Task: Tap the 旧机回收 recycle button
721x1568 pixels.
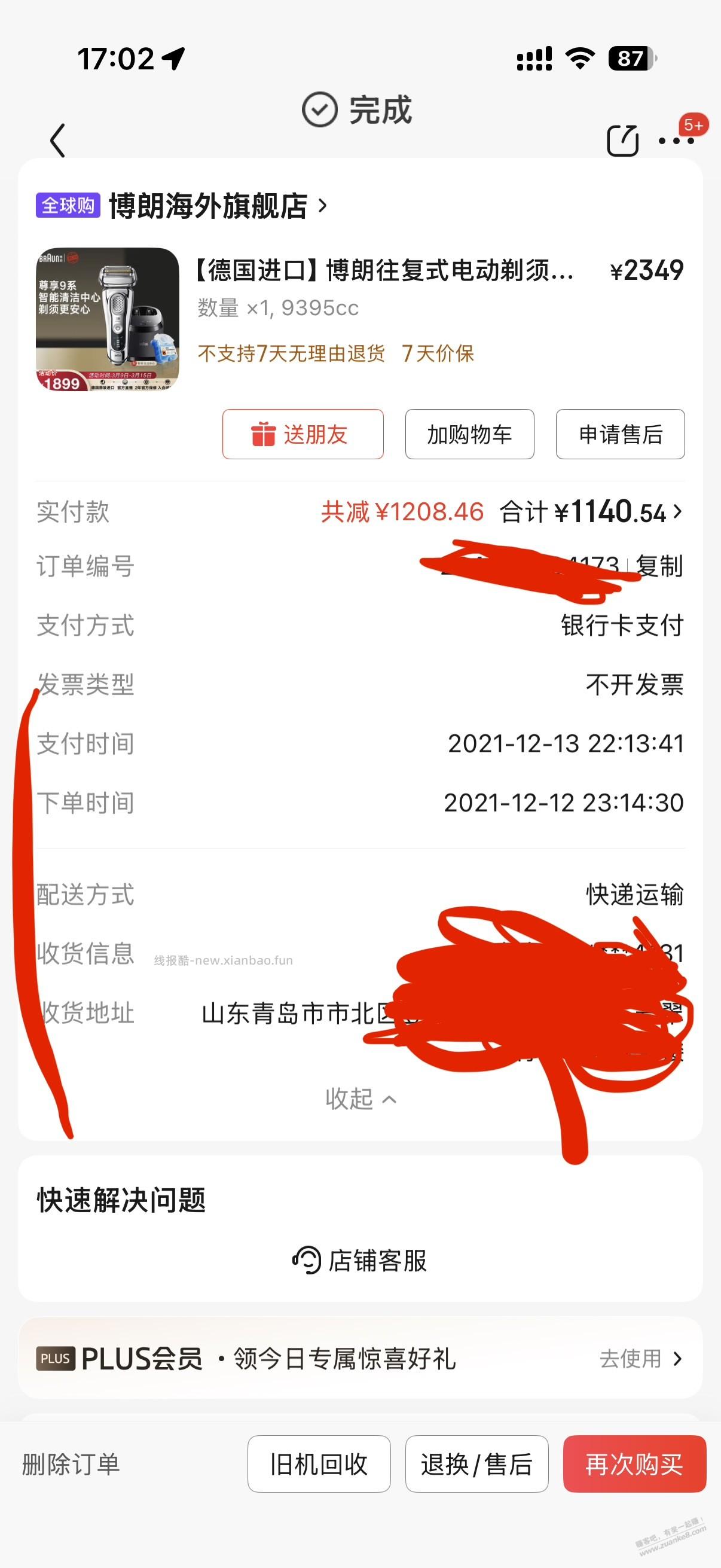Action: (x=319, y=1465)
